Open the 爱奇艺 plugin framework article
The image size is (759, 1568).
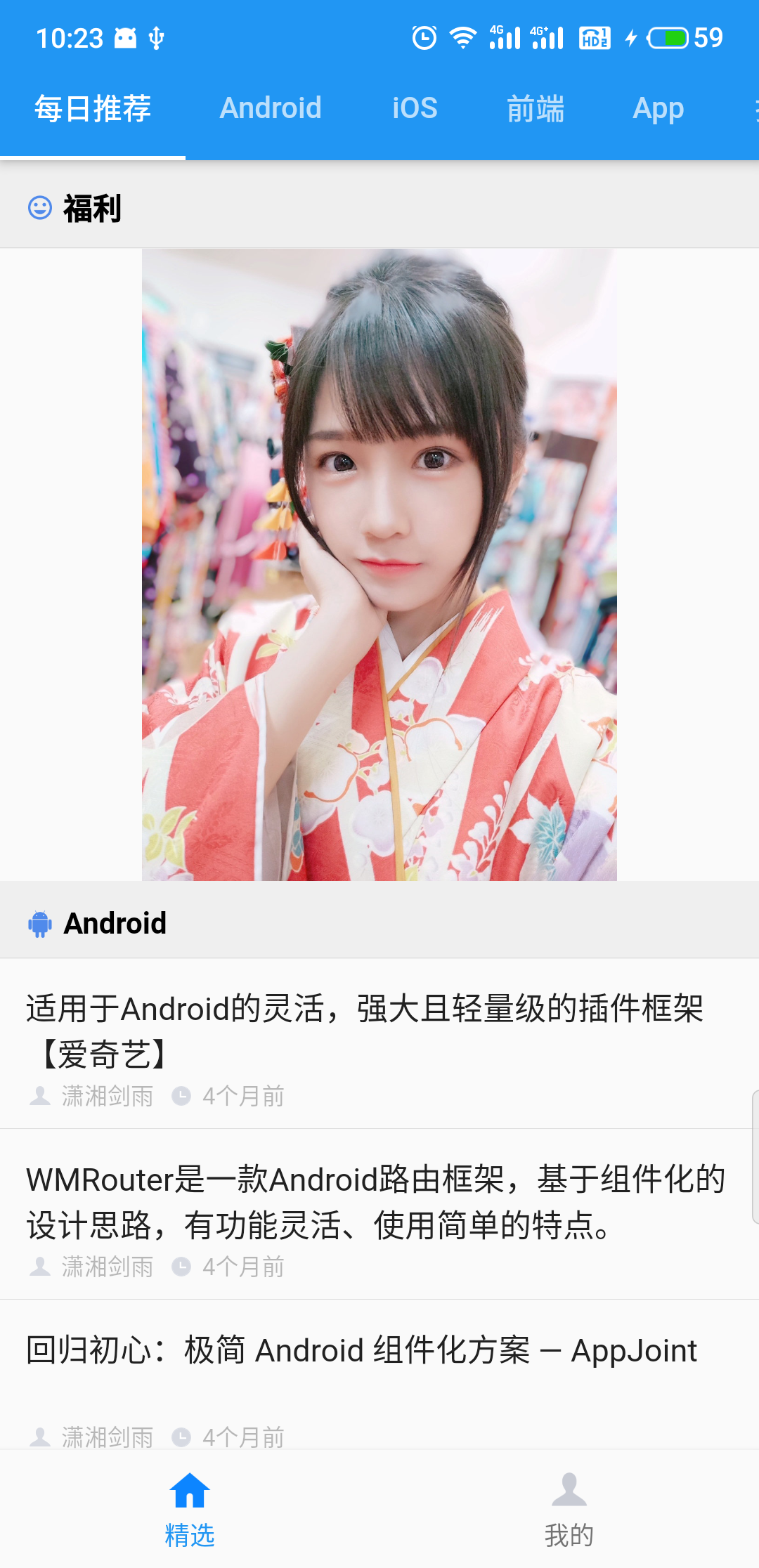click(x=379, y=1044)
